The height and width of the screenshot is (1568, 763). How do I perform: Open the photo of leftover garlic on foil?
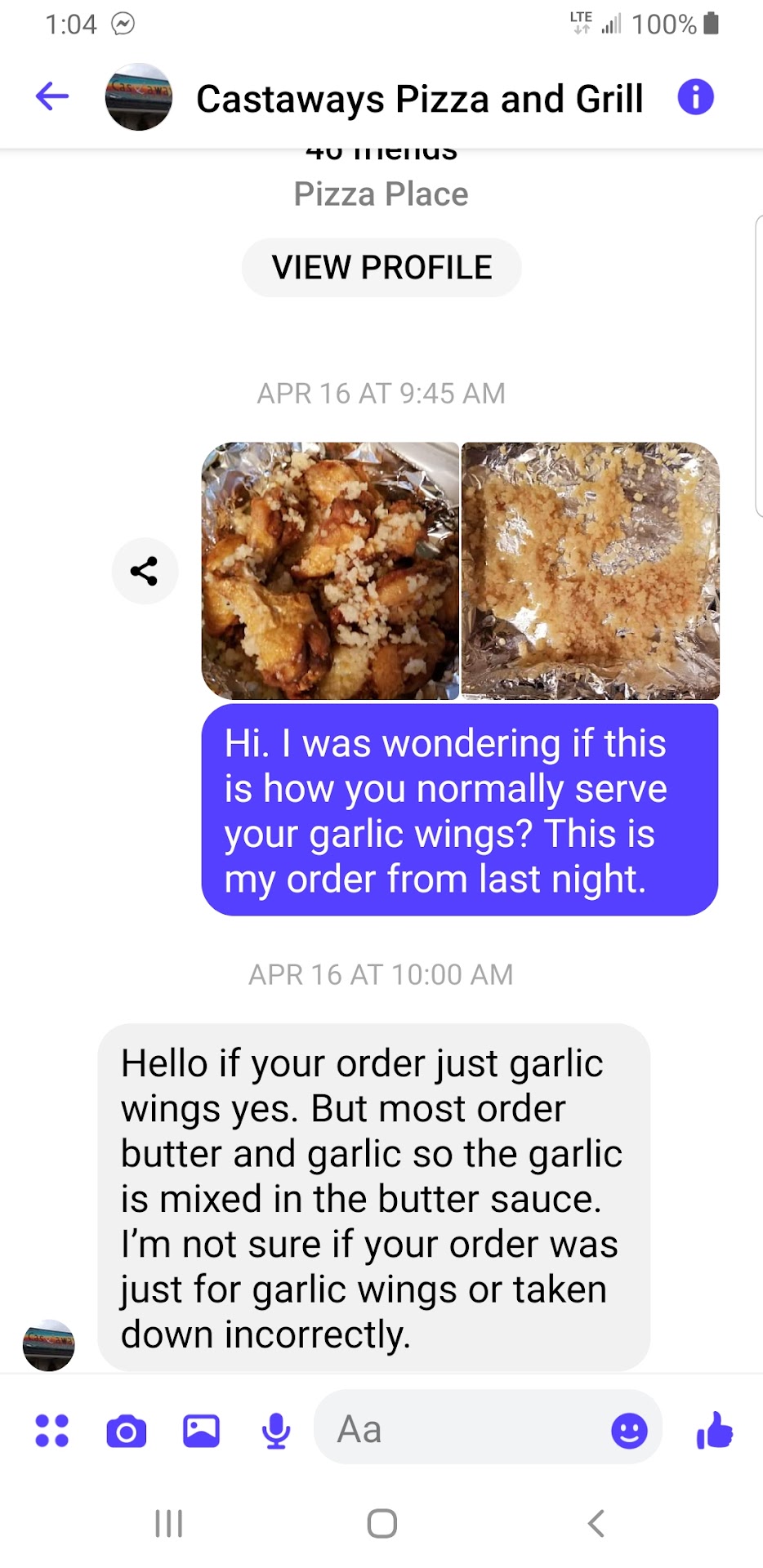pos(591,570)
